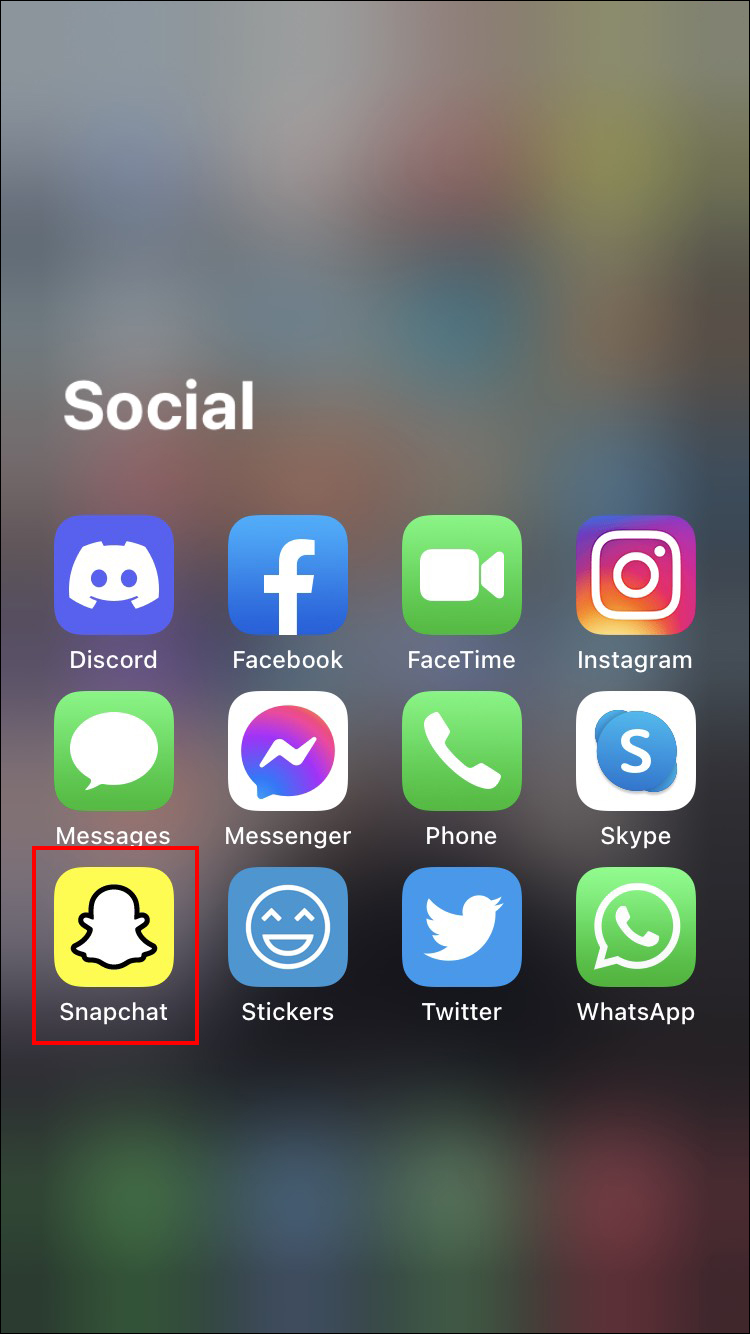Launch Skype
Viewport: 750px width, 1334px height.
[636, 751]
